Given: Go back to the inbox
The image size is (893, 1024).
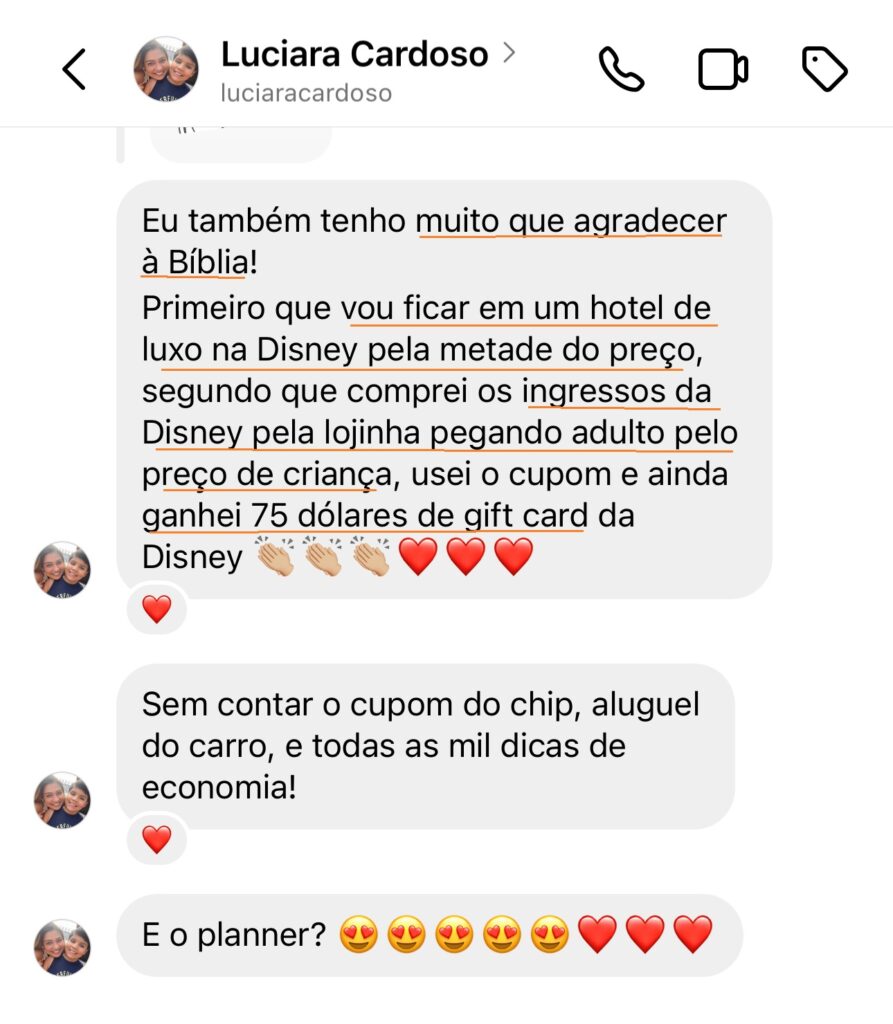Looking at the screenshot, I should point(74,70).
